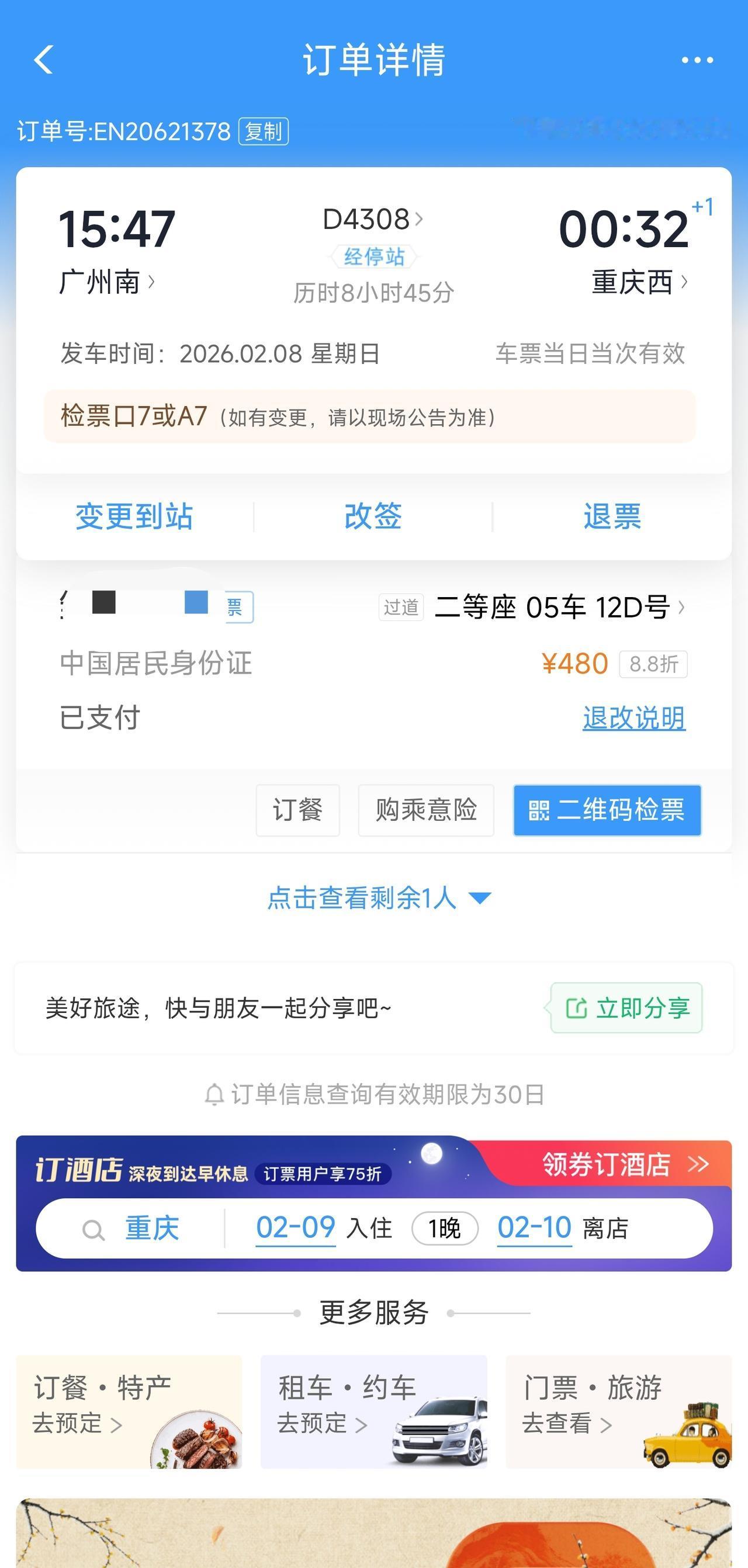748x1568 pixels.
Task: Change the 02-09 hotel check-in date
Action: tap(295, 1228)
